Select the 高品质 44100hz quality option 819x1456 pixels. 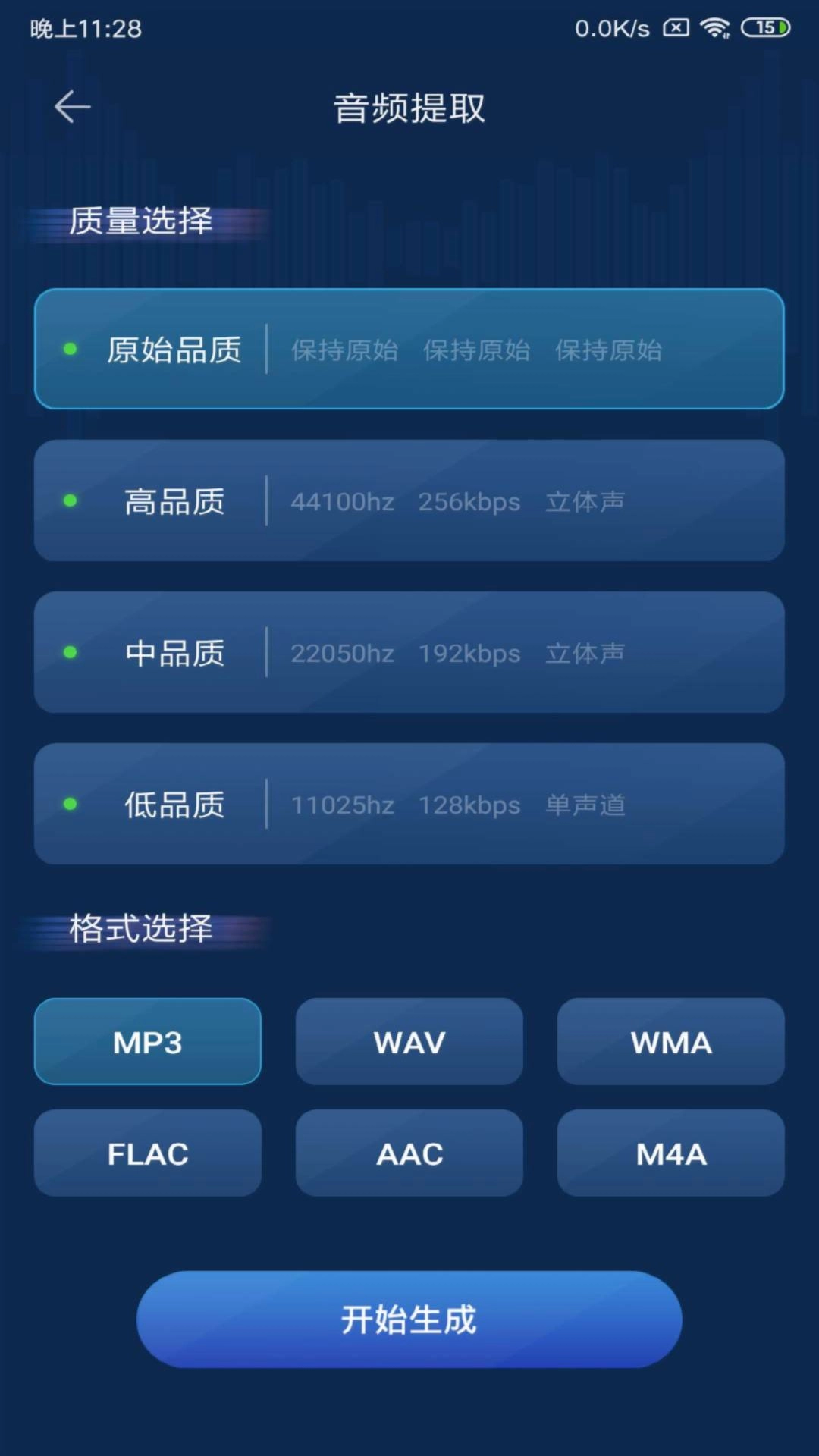click(409, 501)
